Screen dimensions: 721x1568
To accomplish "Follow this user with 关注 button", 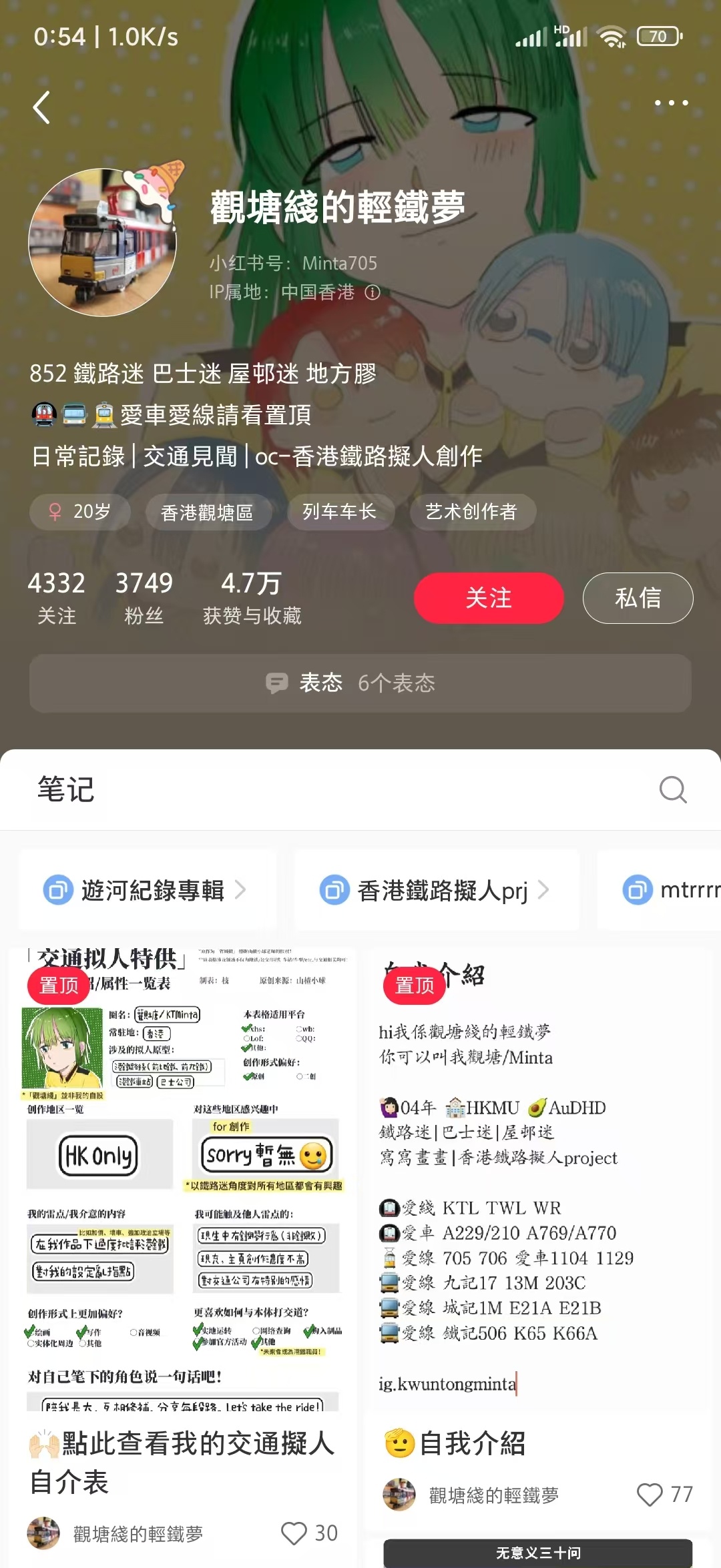I will 489,598.
